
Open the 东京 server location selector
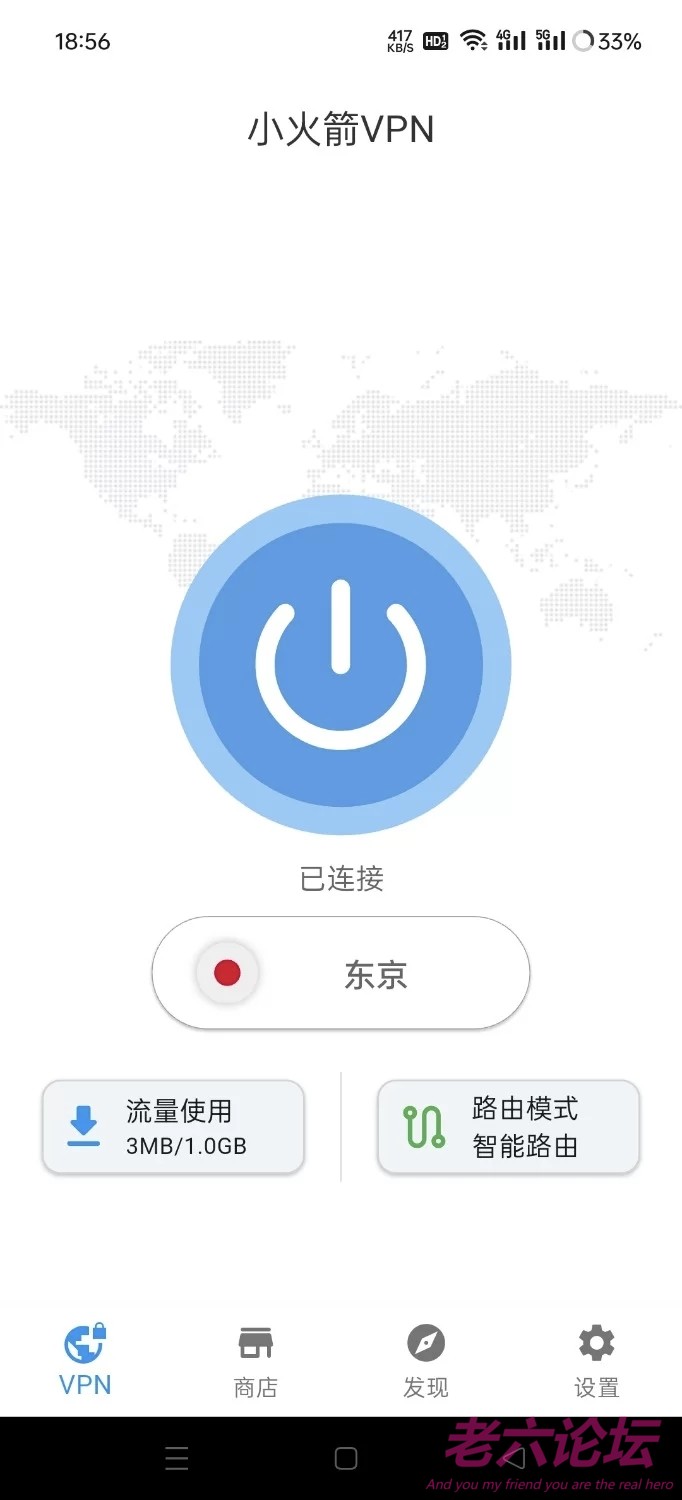tap(341, 973)
